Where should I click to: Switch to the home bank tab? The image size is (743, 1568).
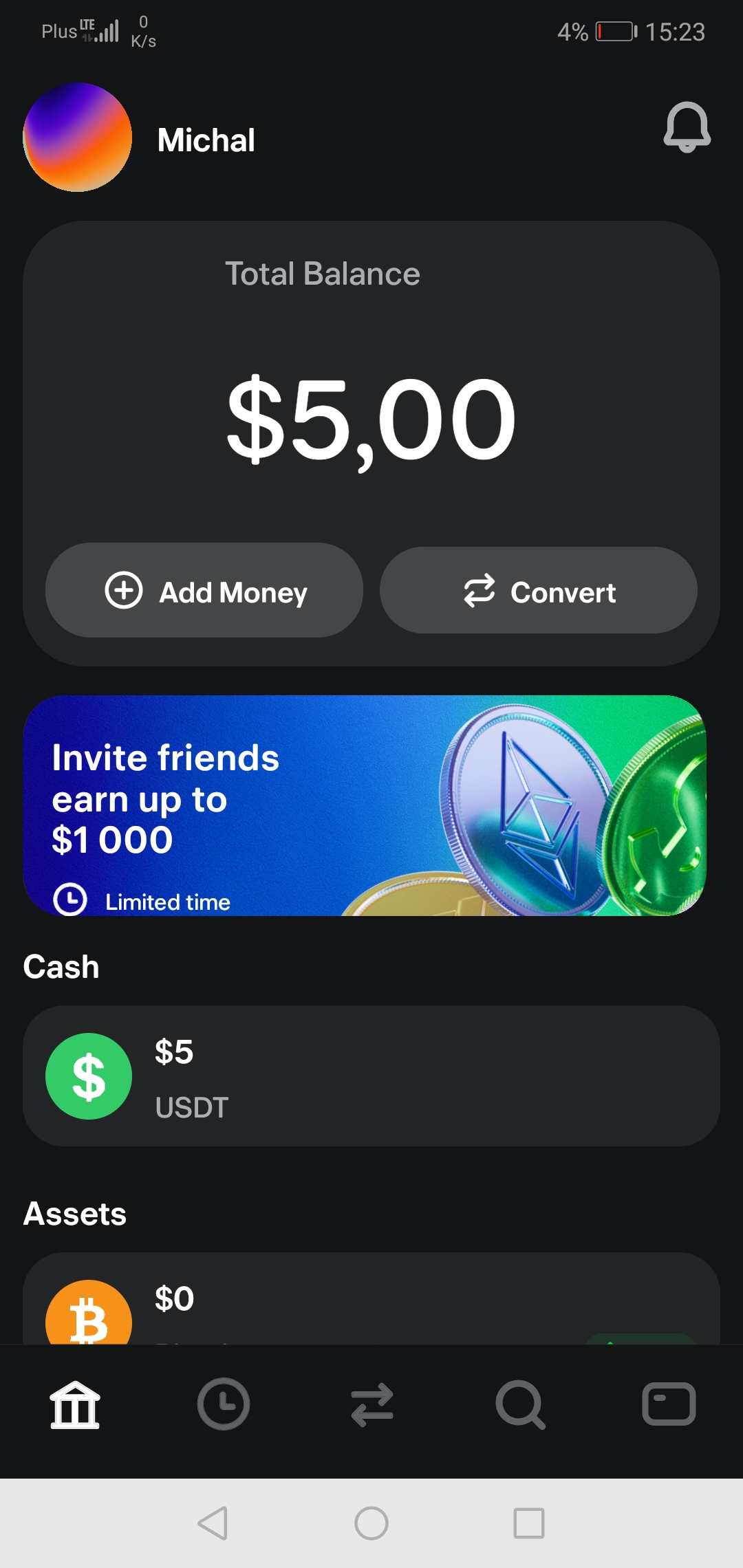[75, 1404]
